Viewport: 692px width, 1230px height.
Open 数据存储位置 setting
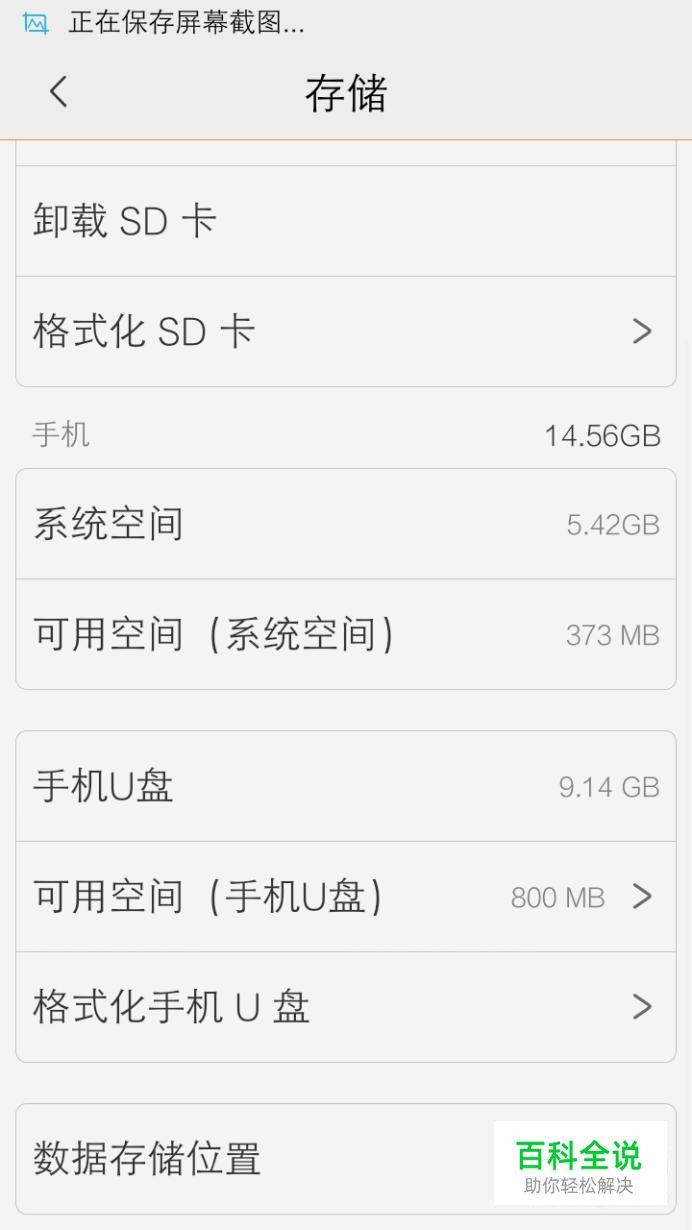coord(346,1159)
